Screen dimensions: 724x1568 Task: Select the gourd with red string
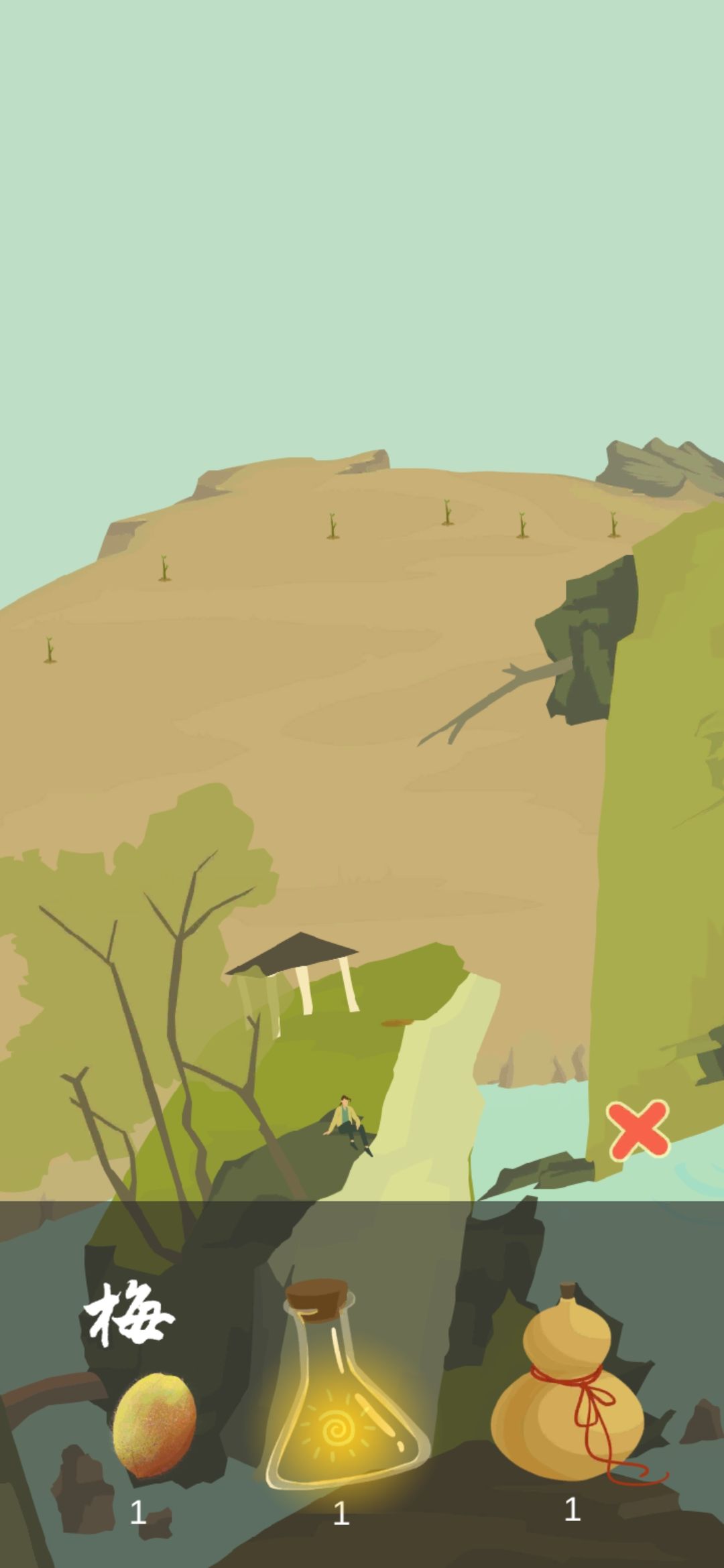569,1398
